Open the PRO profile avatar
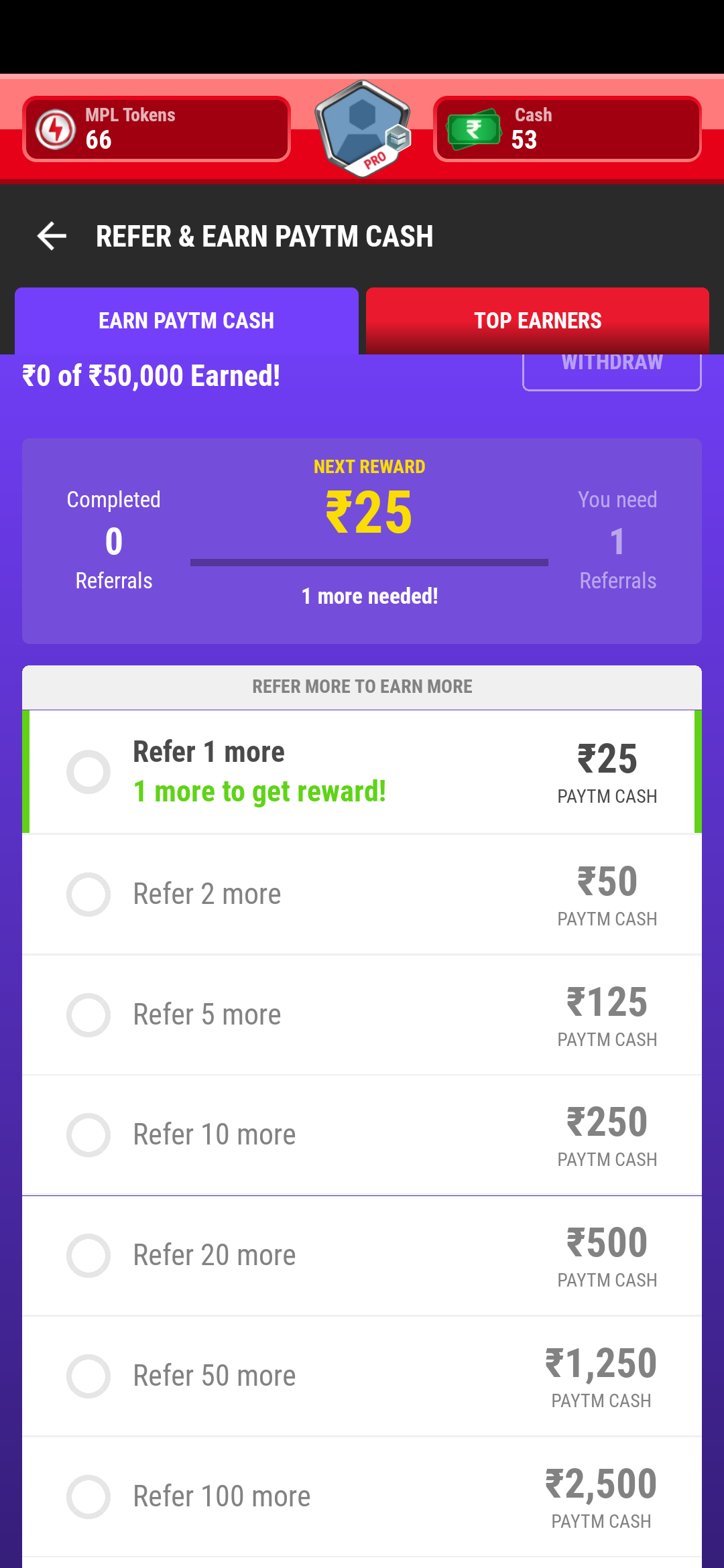The image size is (724, 1568). (363, 129)
